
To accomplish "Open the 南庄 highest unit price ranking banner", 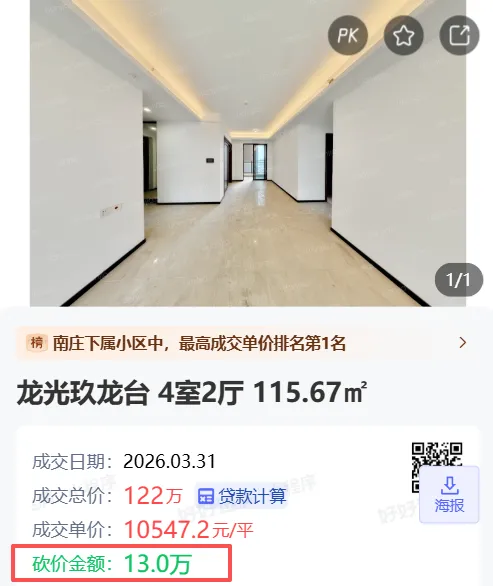I will tap(247, 343).
